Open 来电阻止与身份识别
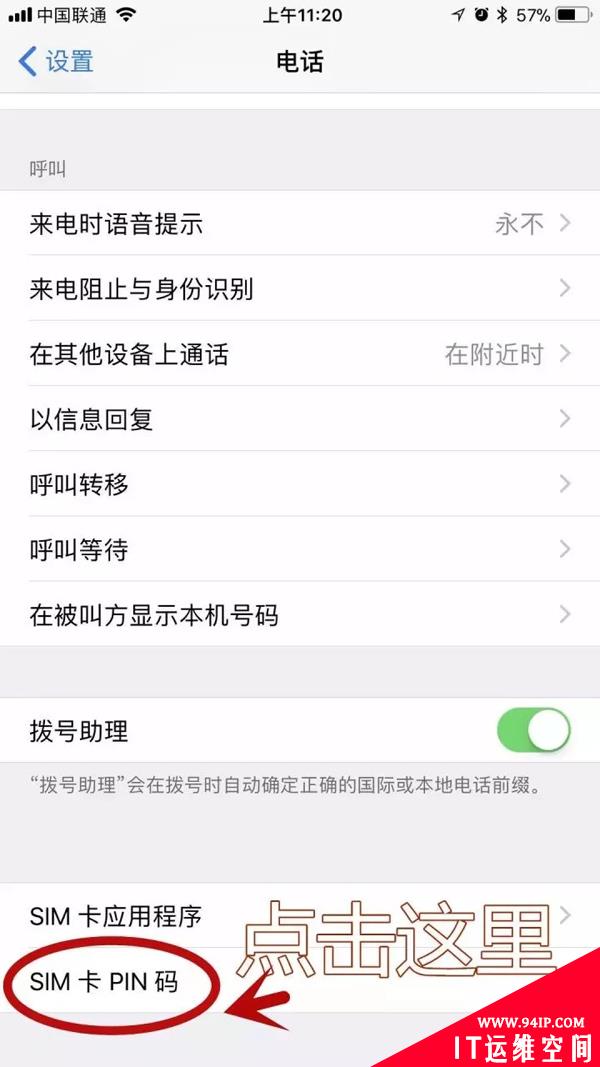This screenshot has width=600, height=1067. click(300, 289)
